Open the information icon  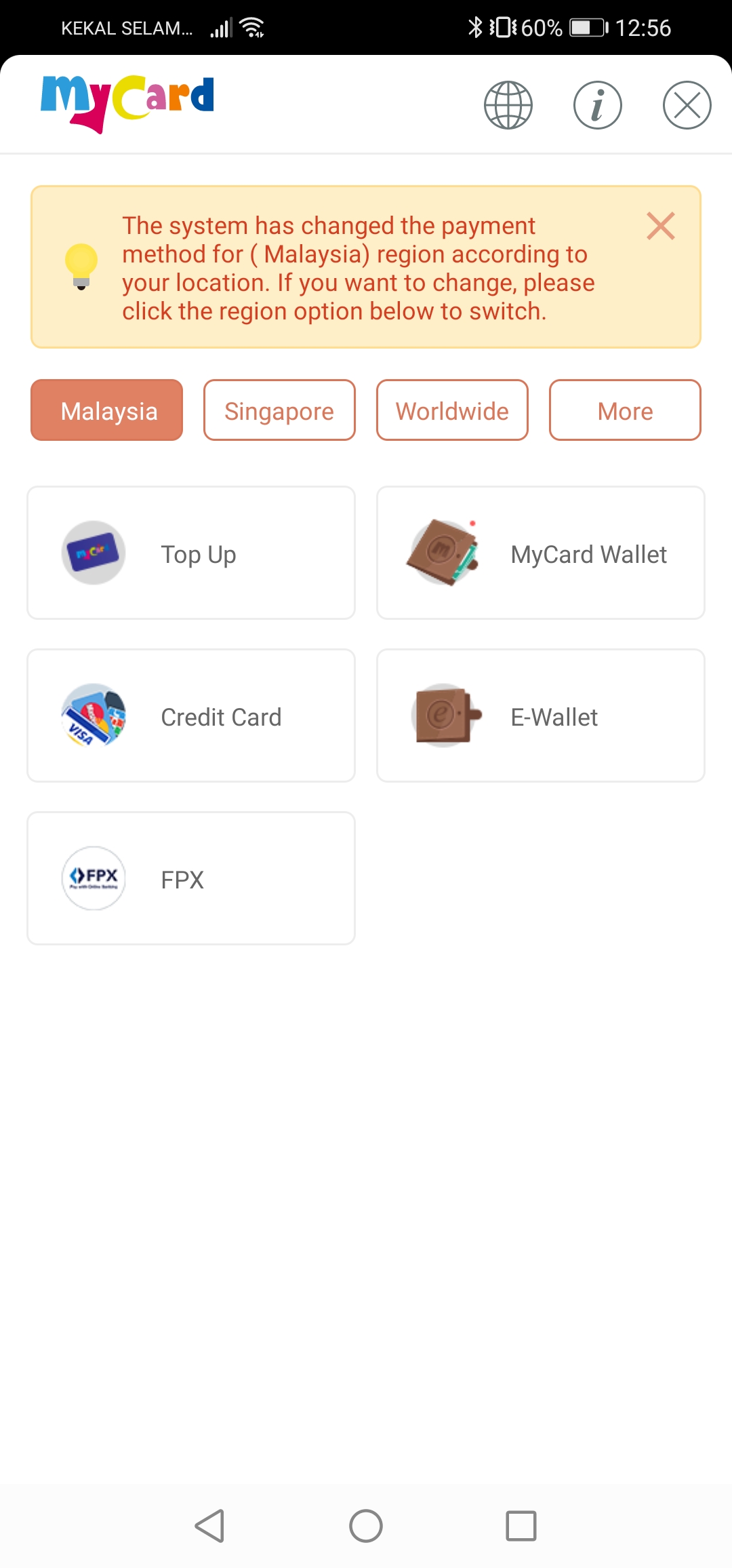click(597, 105)
